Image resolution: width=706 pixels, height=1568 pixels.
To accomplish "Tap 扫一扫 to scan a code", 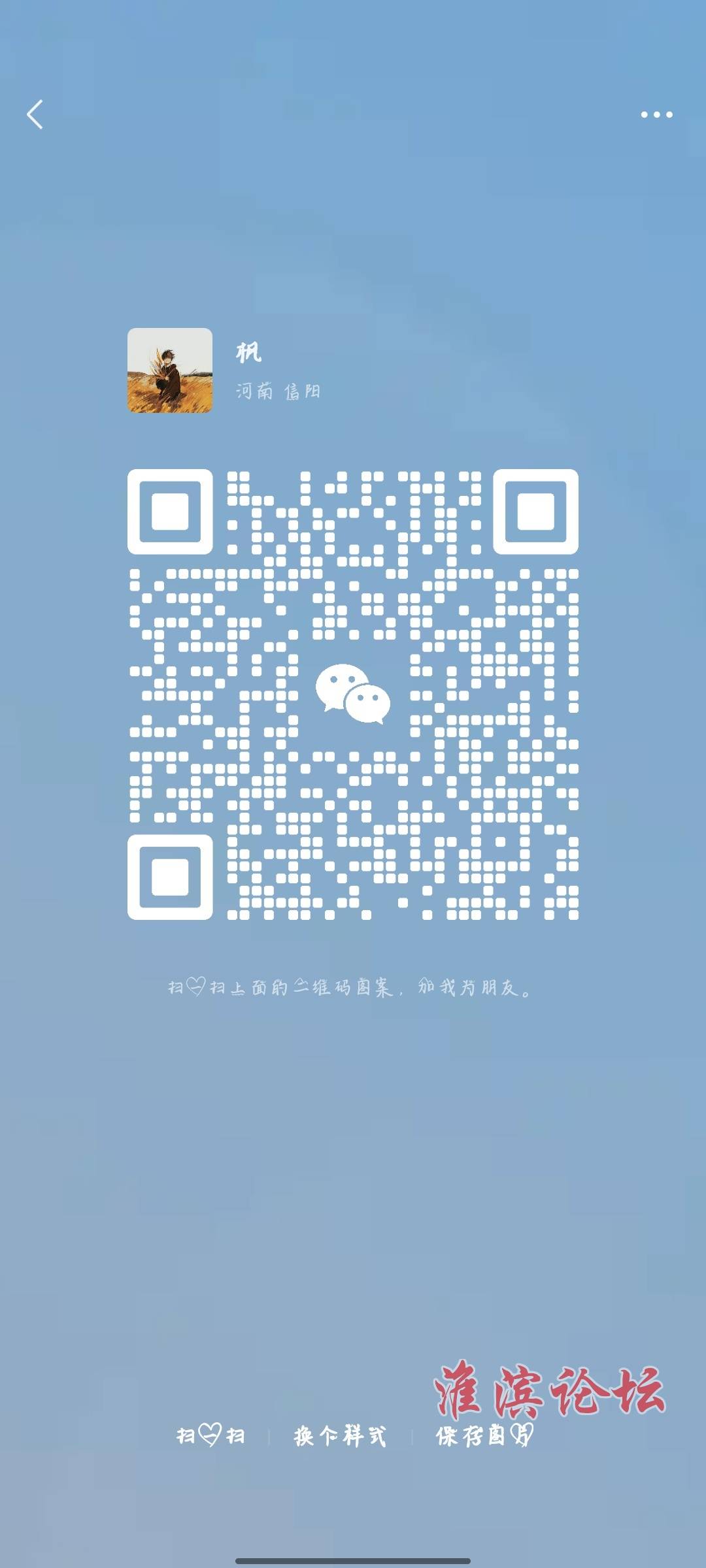I will pos(210,1435).
